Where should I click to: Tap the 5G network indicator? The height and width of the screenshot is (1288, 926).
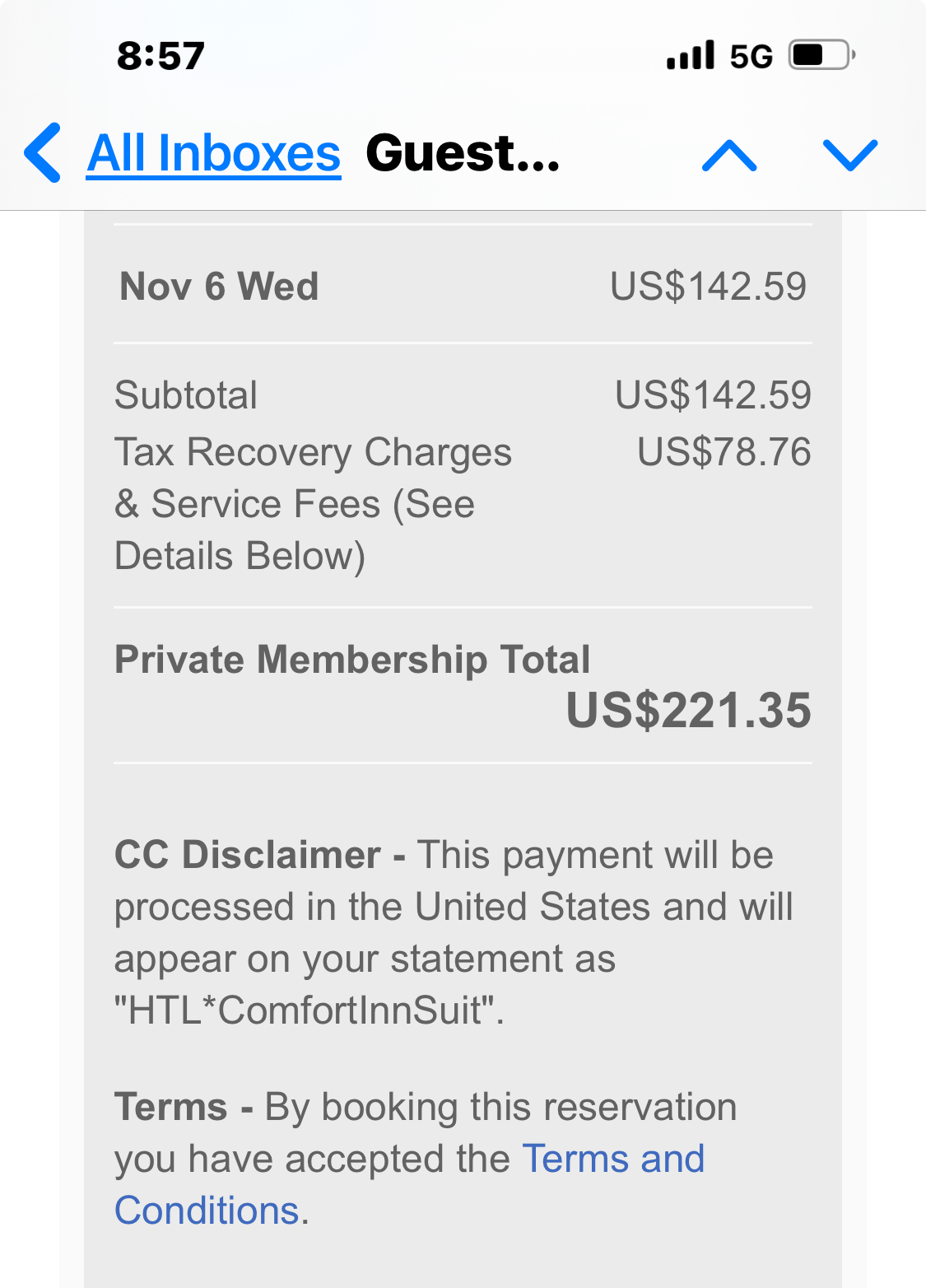[749, 55]
